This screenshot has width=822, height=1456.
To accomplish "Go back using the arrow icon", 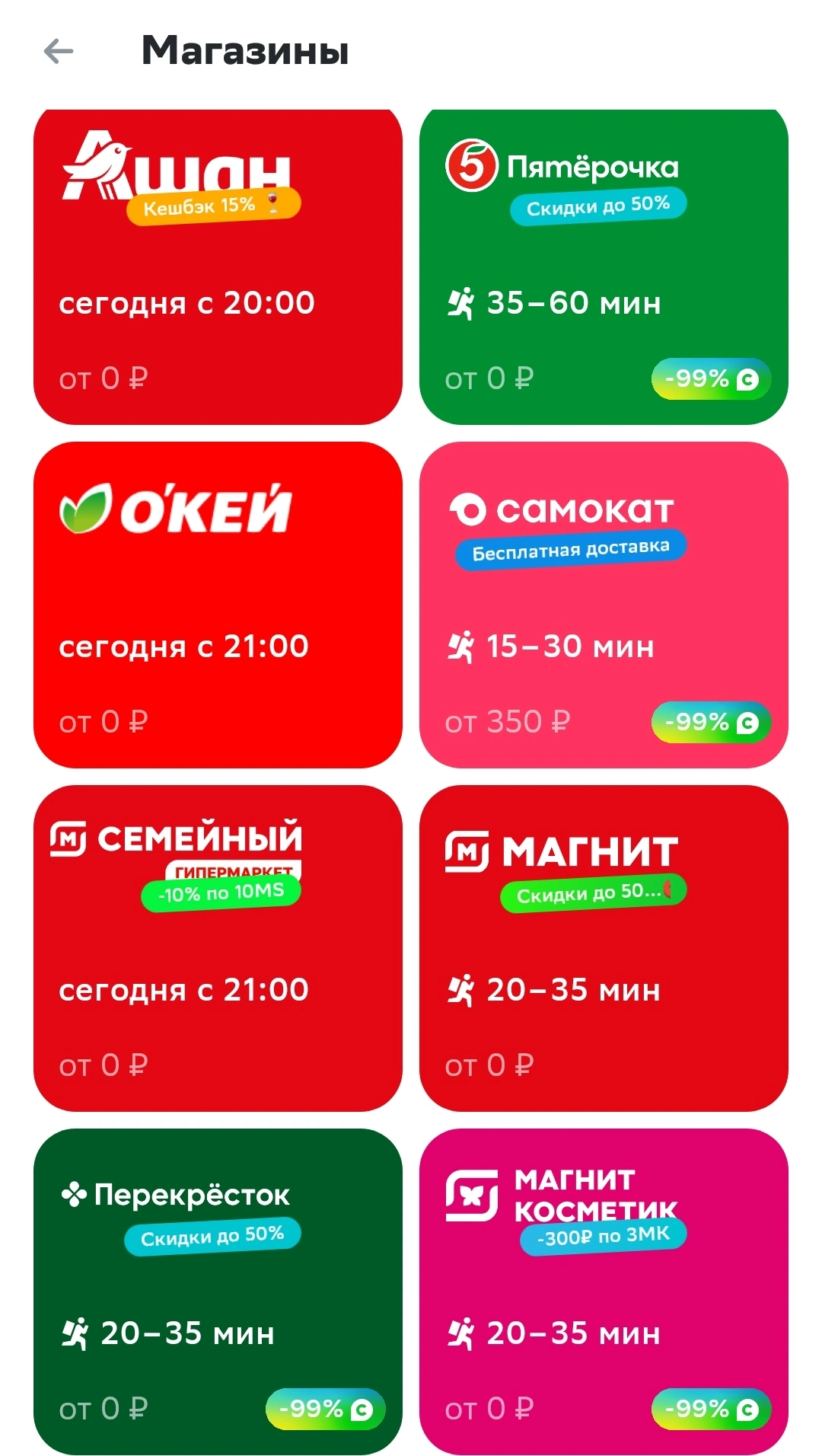I will click(59, 52).
